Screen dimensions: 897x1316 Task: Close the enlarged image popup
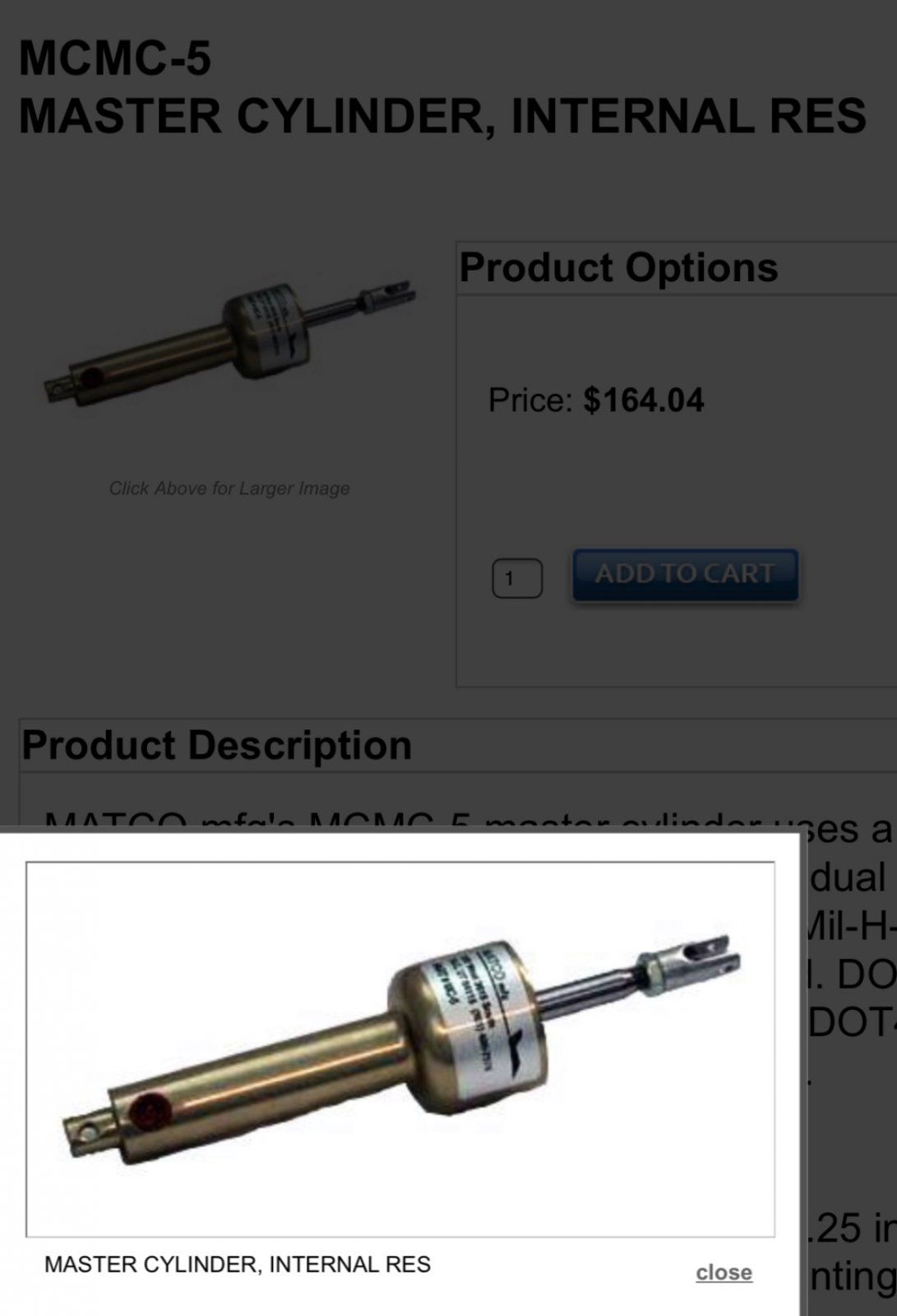pyautogui.click(x=724, y=1272)
